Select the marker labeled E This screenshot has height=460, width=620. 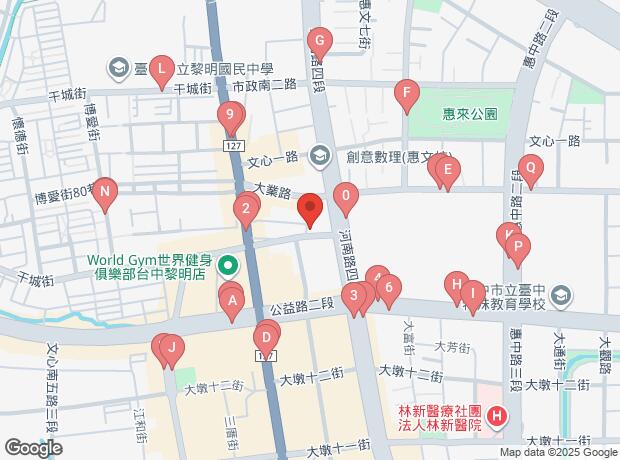click(448, 169)
